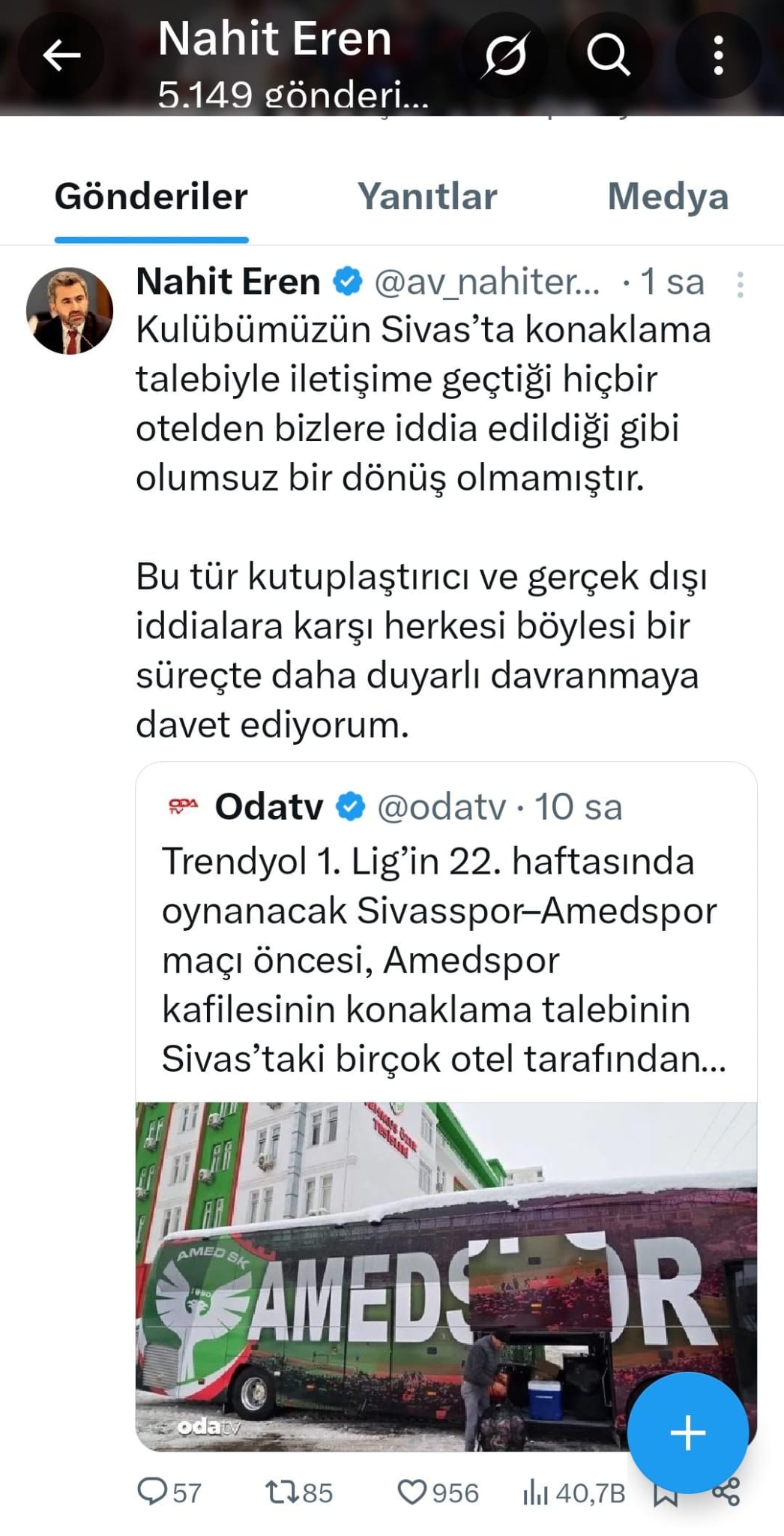The width and height of the screenshot is (784, 1536).
Task: Compose a new post
Action: click(x=687, y=1433)
